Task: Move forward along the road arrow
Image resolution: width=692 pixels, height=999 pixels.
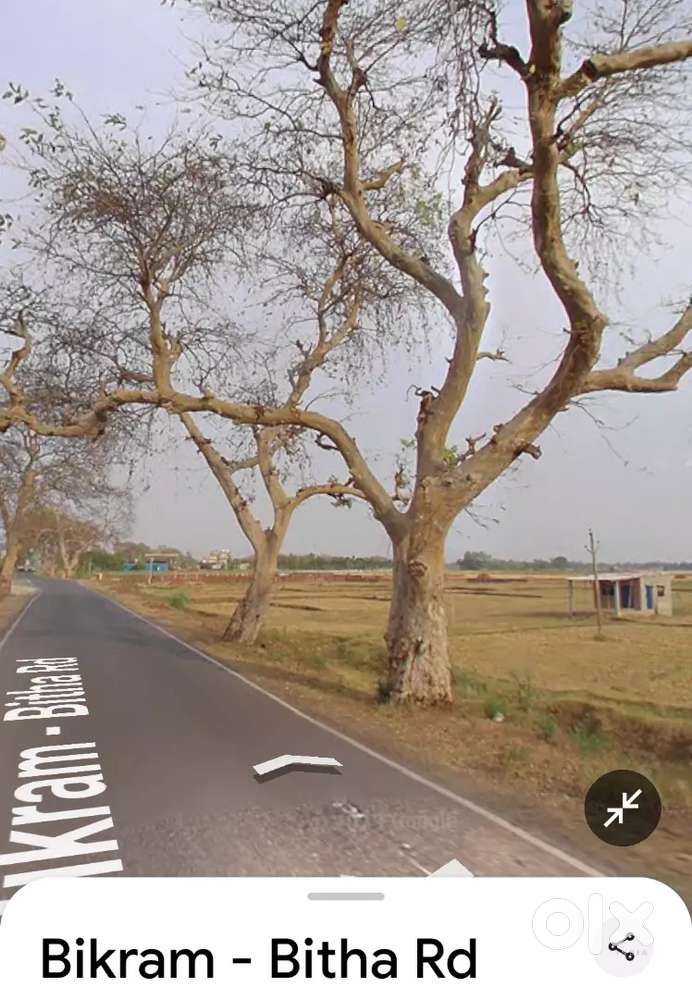Action: (297, 765)
